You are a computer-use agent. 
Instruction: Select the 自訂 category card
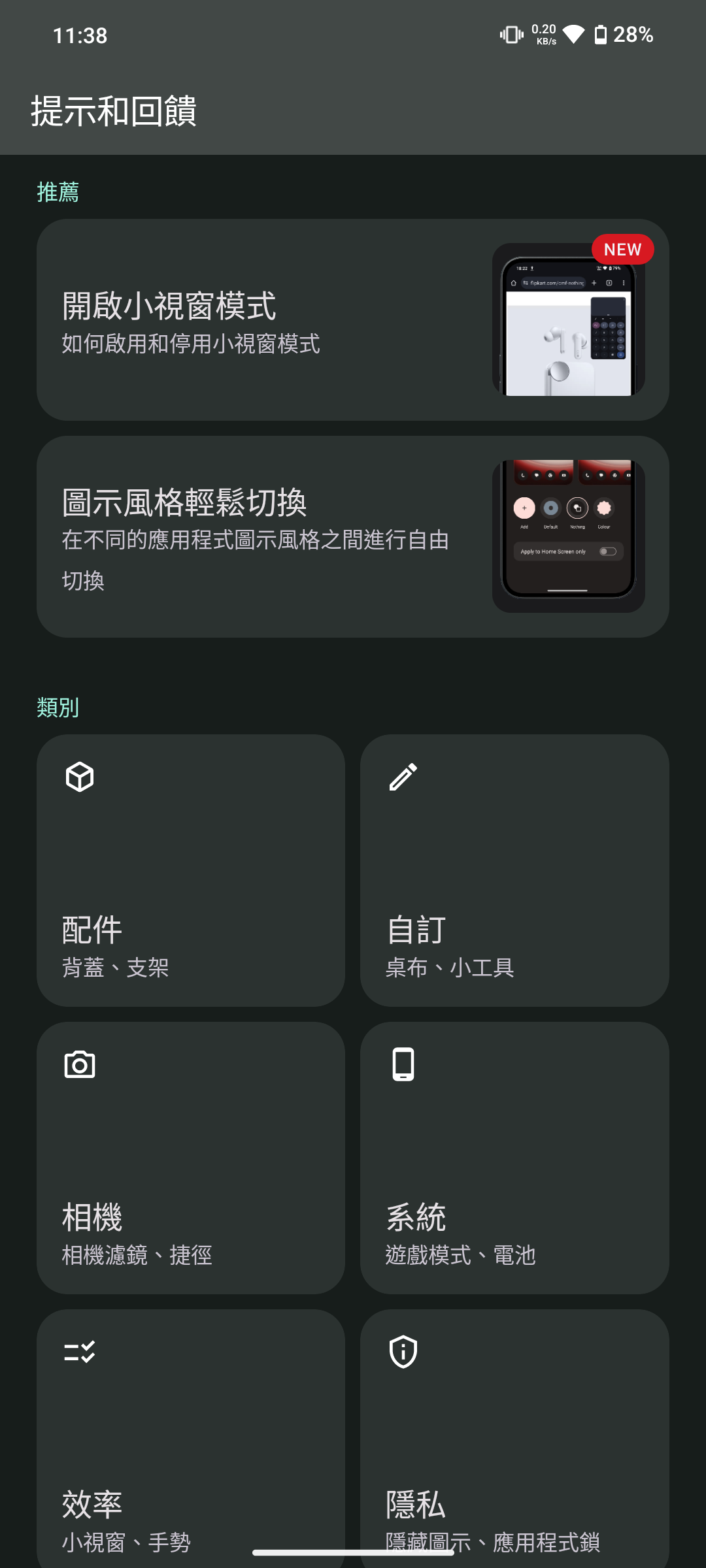[514, 870]
